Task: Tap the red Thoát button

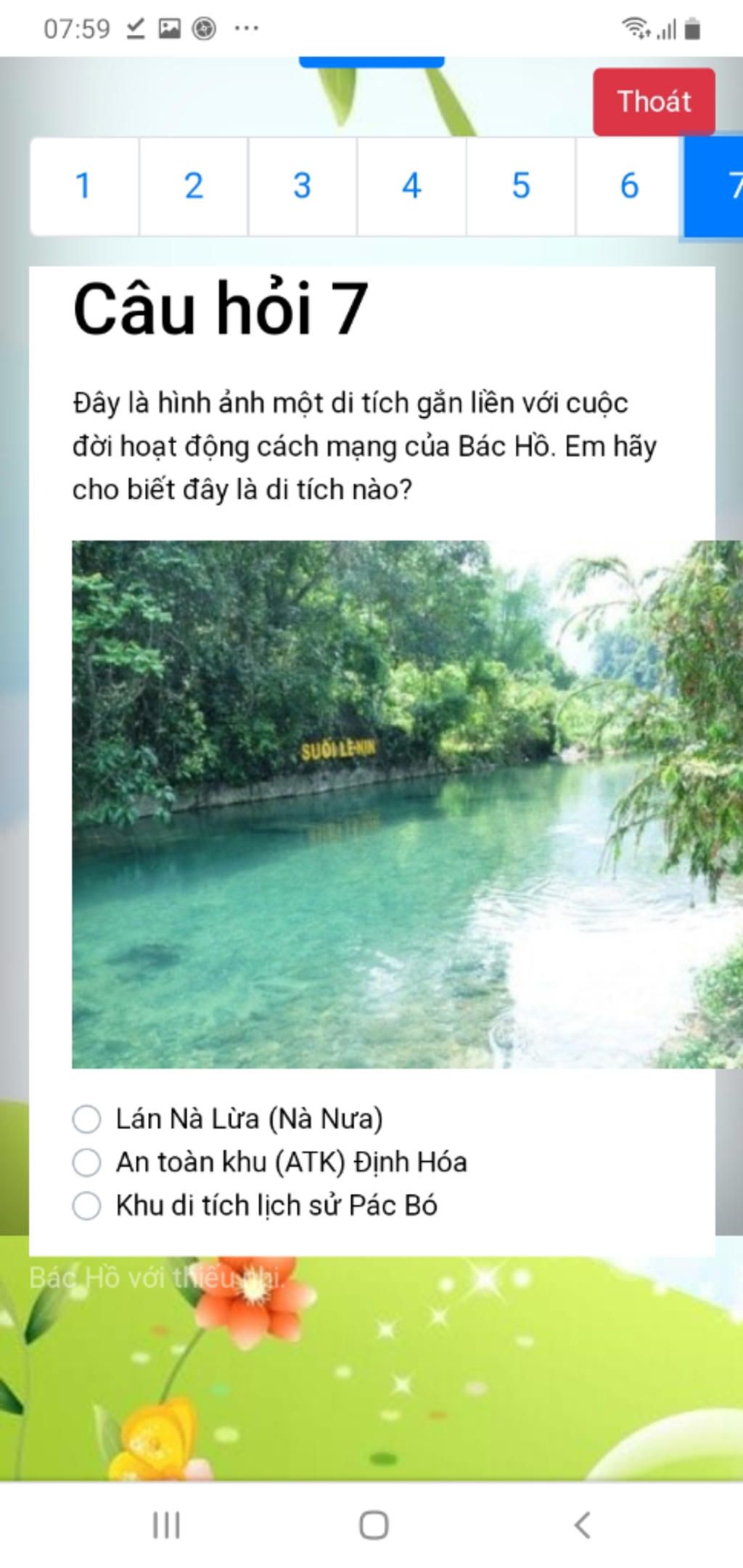Action: pos(654,102)
